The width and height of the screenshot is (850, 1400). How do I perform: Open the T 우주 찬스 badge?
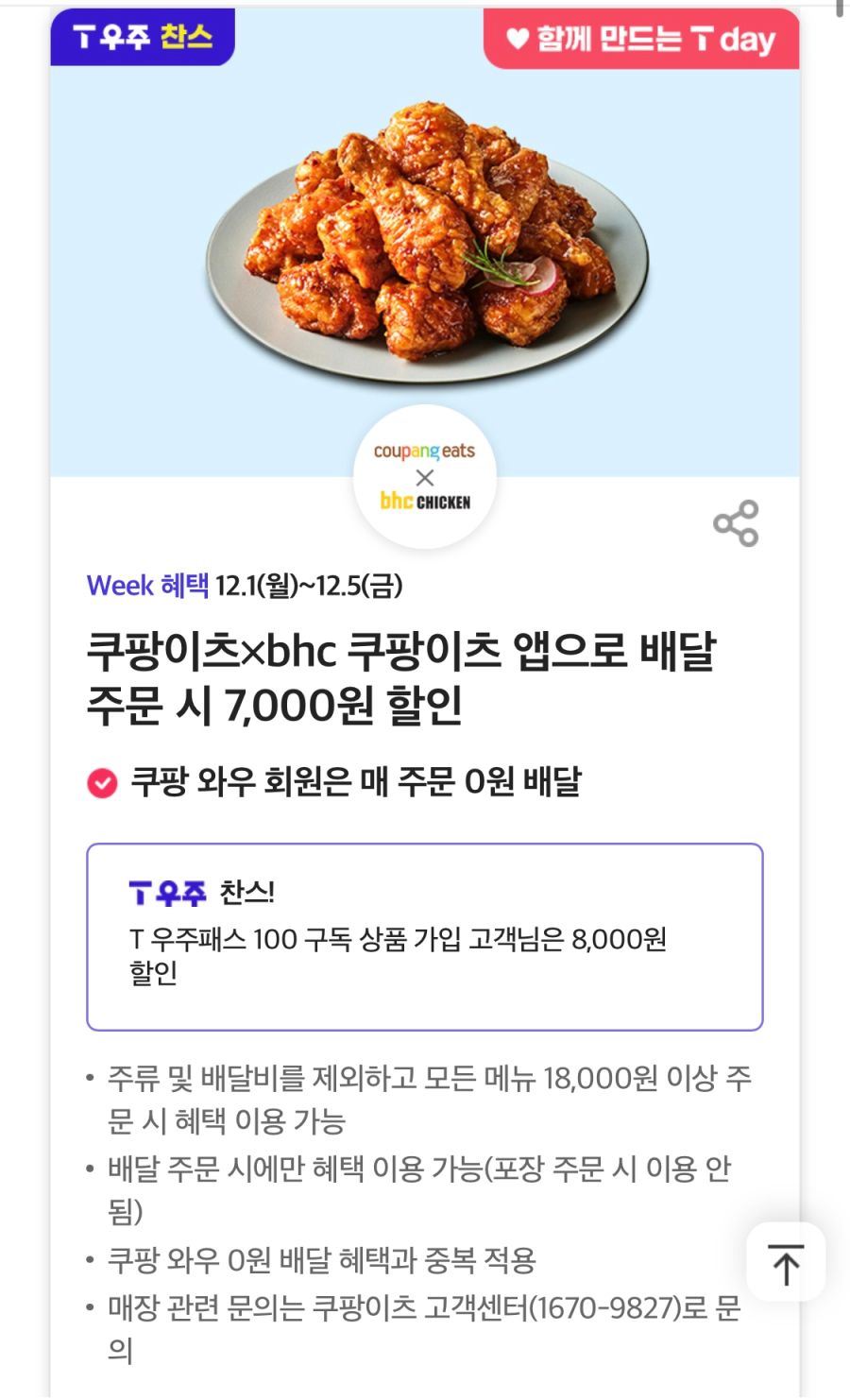142,39
